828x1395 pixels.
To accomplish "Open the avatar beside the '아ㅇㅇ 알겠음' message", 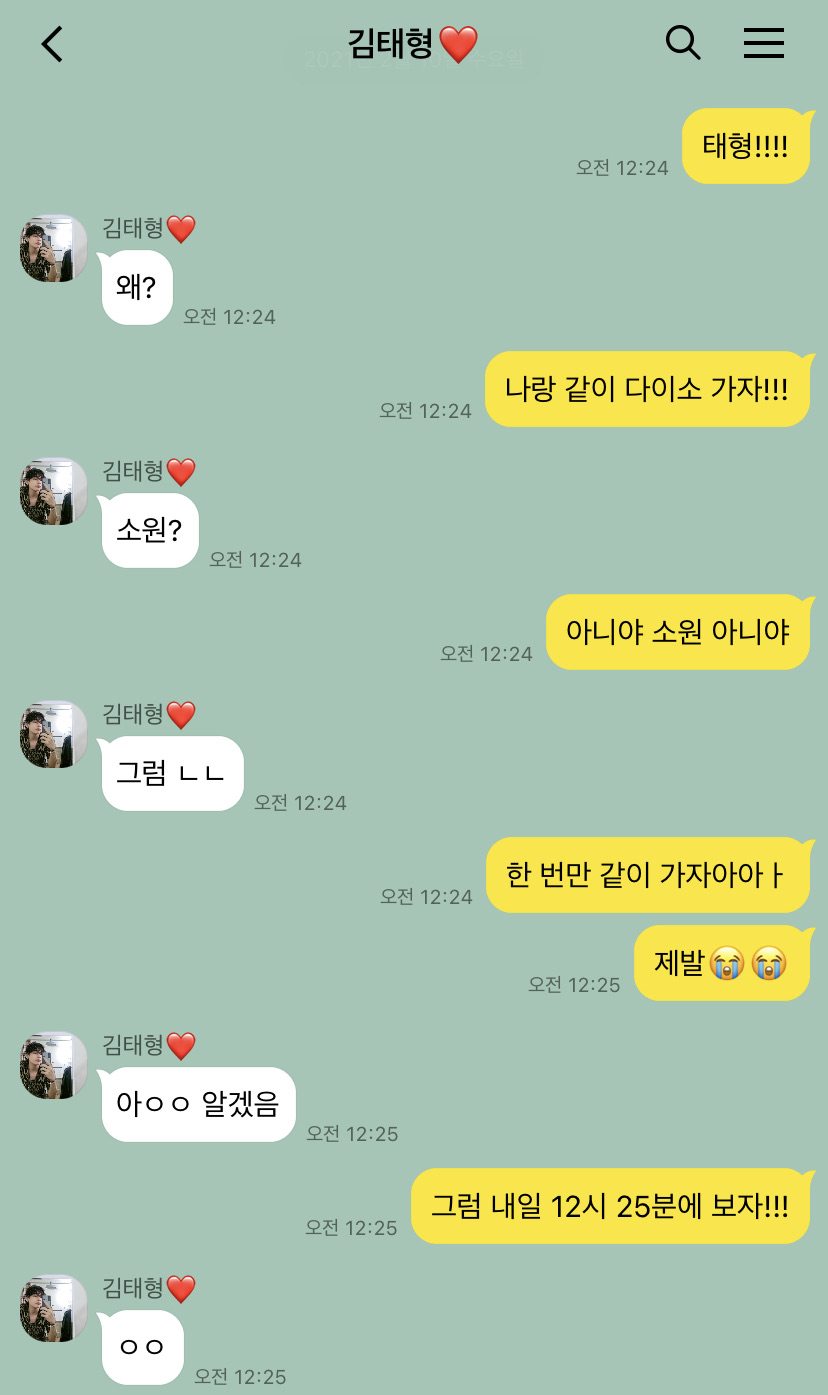I will click(x=54, y=1065).
